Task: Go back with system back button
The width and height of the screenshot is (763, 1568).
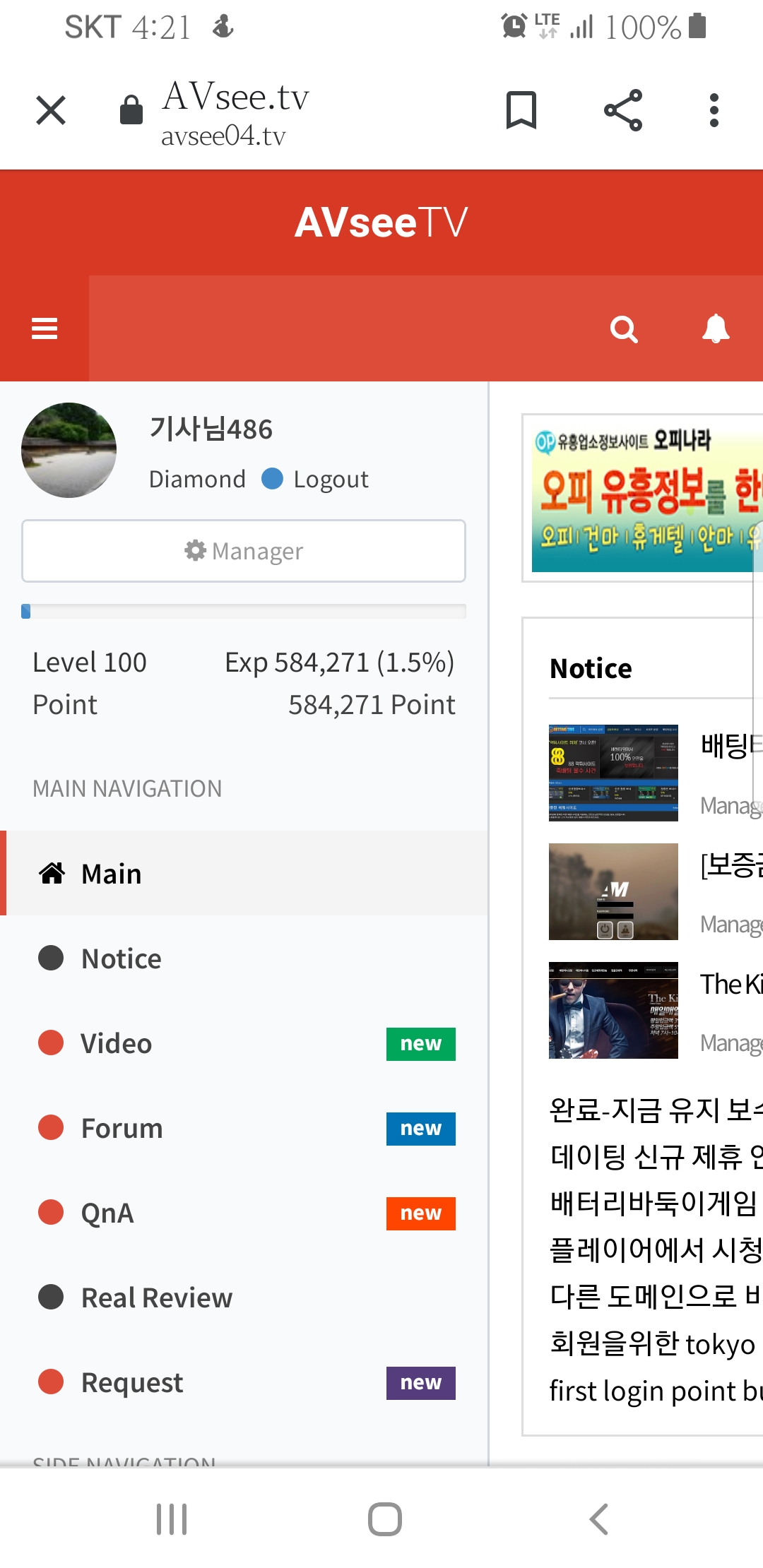Action: pyautogui.click(x=598, y=1519)
